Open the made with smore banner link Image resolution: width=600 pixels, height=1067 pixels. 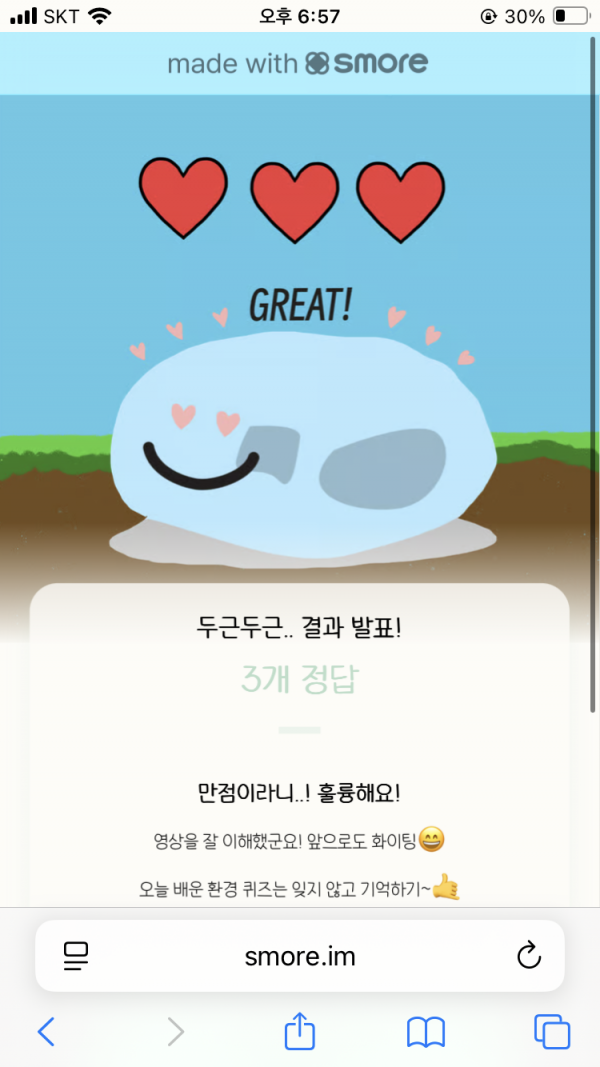(298, 64)
